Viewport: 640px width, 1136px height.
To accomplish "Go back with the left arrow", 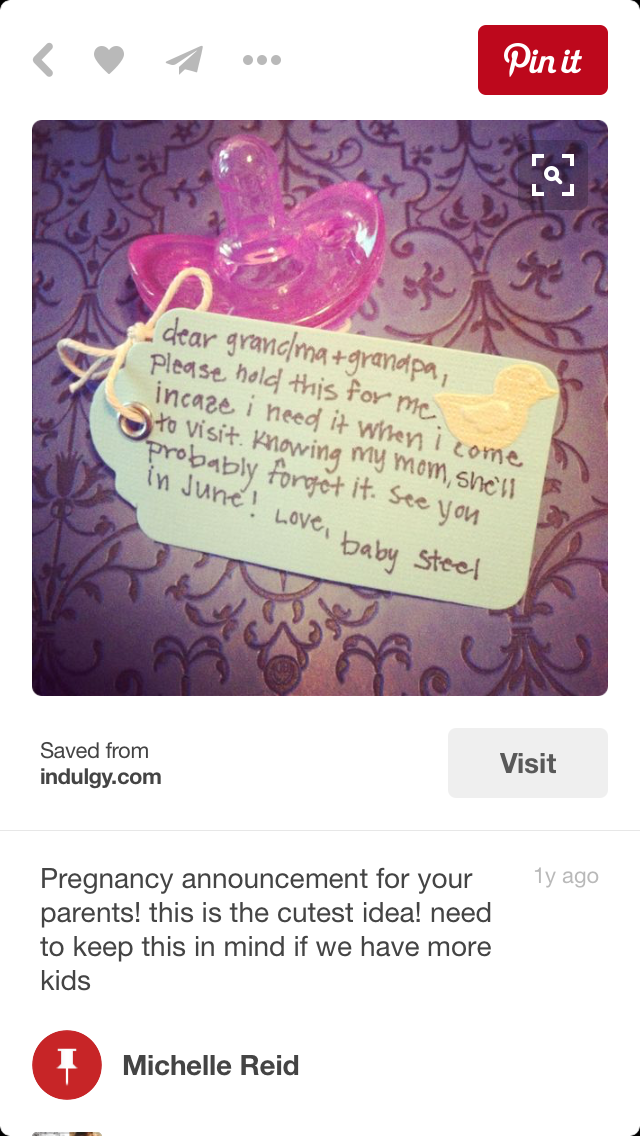I will [x=43, y=59].
